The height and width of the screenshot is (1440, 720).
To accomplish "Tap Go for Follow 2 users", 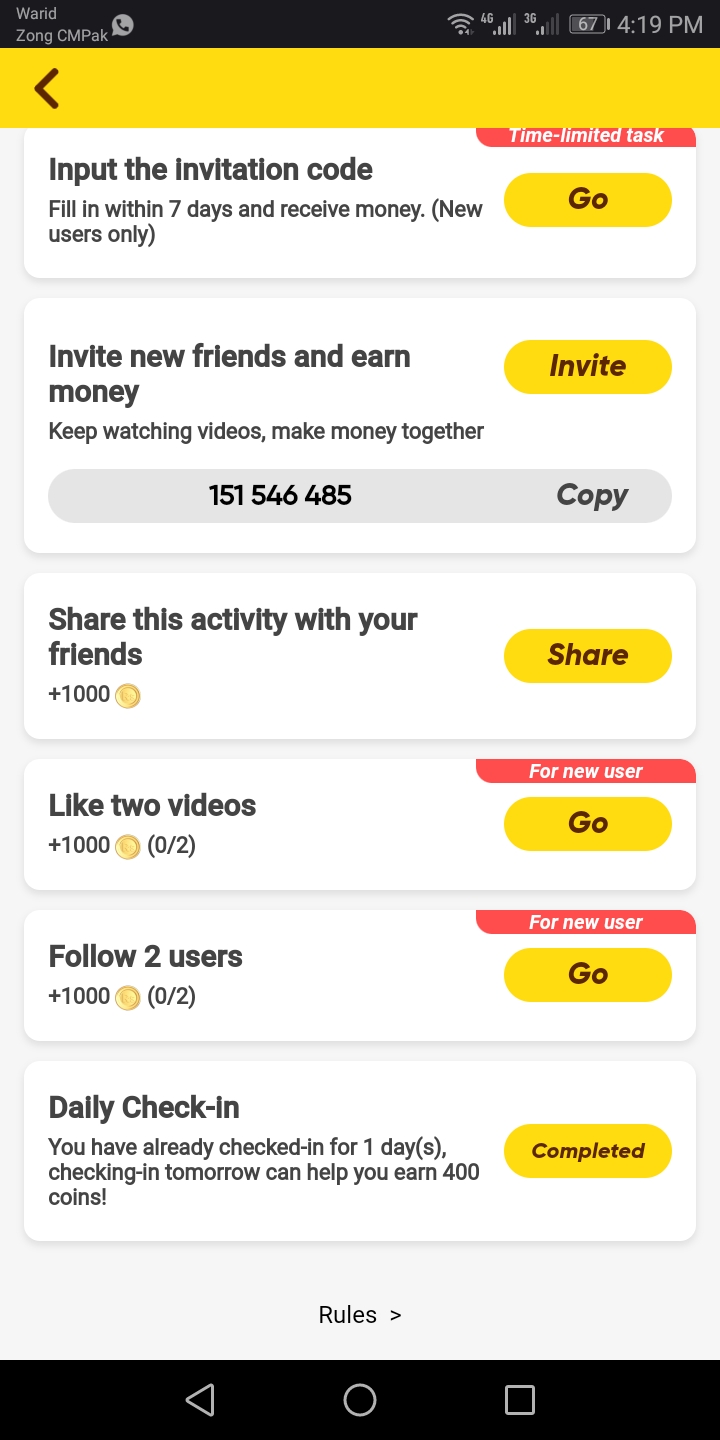I will 587,974.
